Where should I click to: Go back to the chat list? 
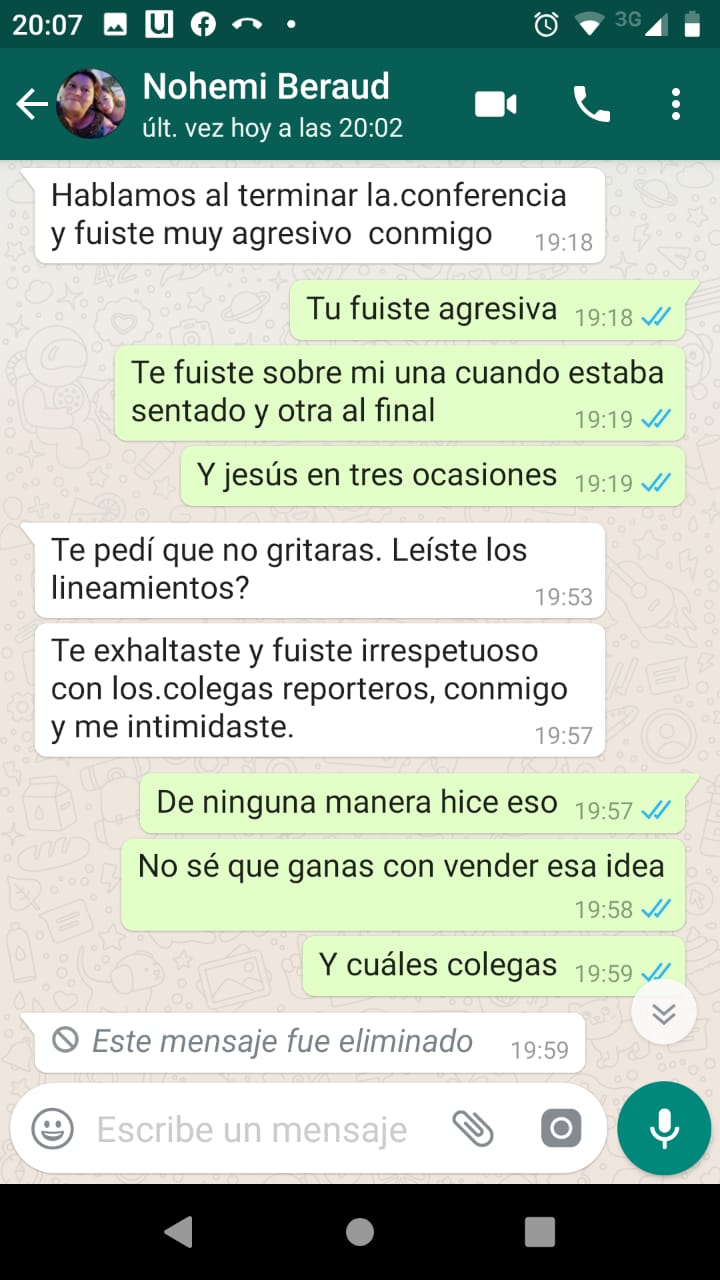pyautogui.click(x=31, y=104)
